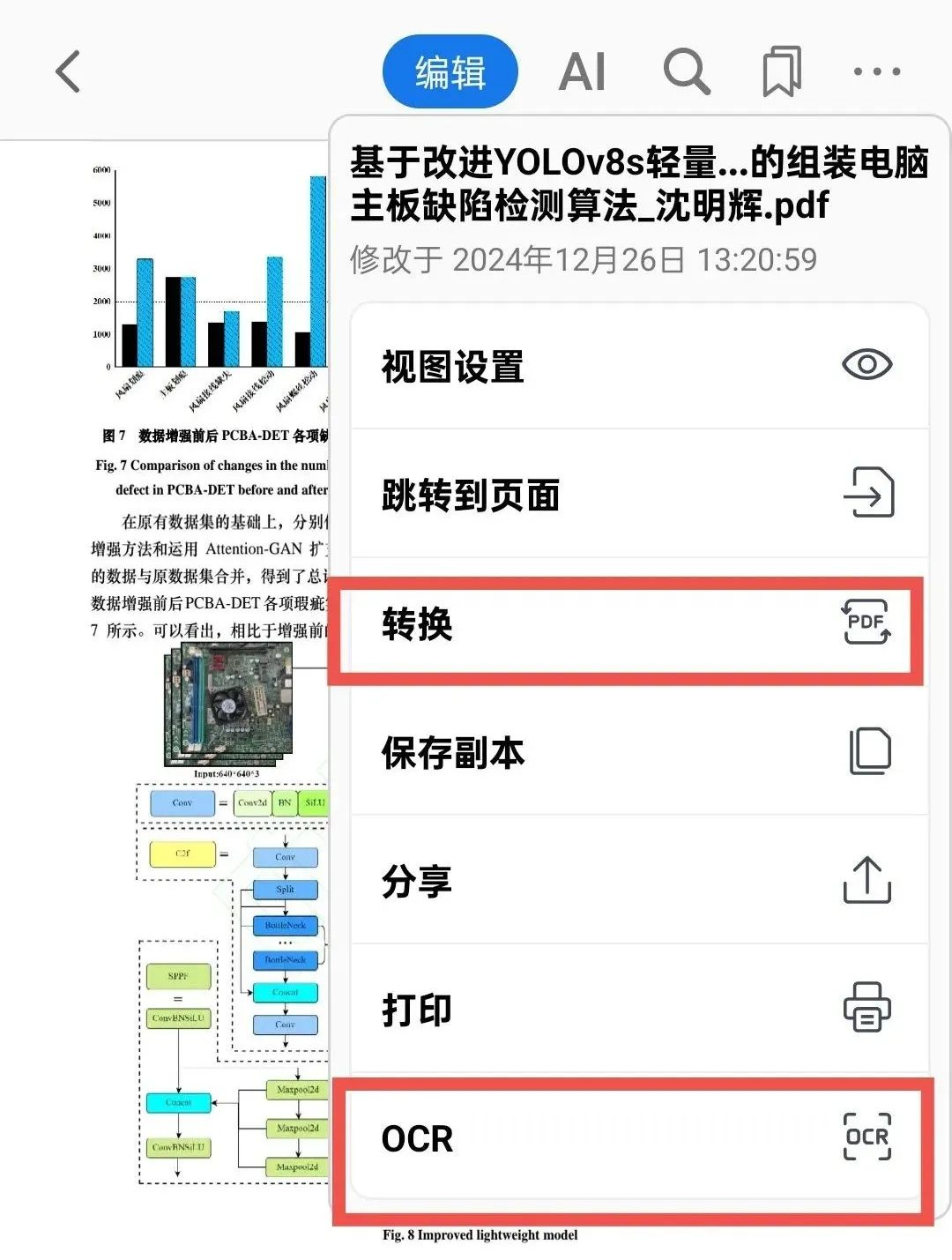This screenshot has height=1260, width=952.
Task: Open the AI assistant
Action: pyautogui.click(x=582, y=71)
